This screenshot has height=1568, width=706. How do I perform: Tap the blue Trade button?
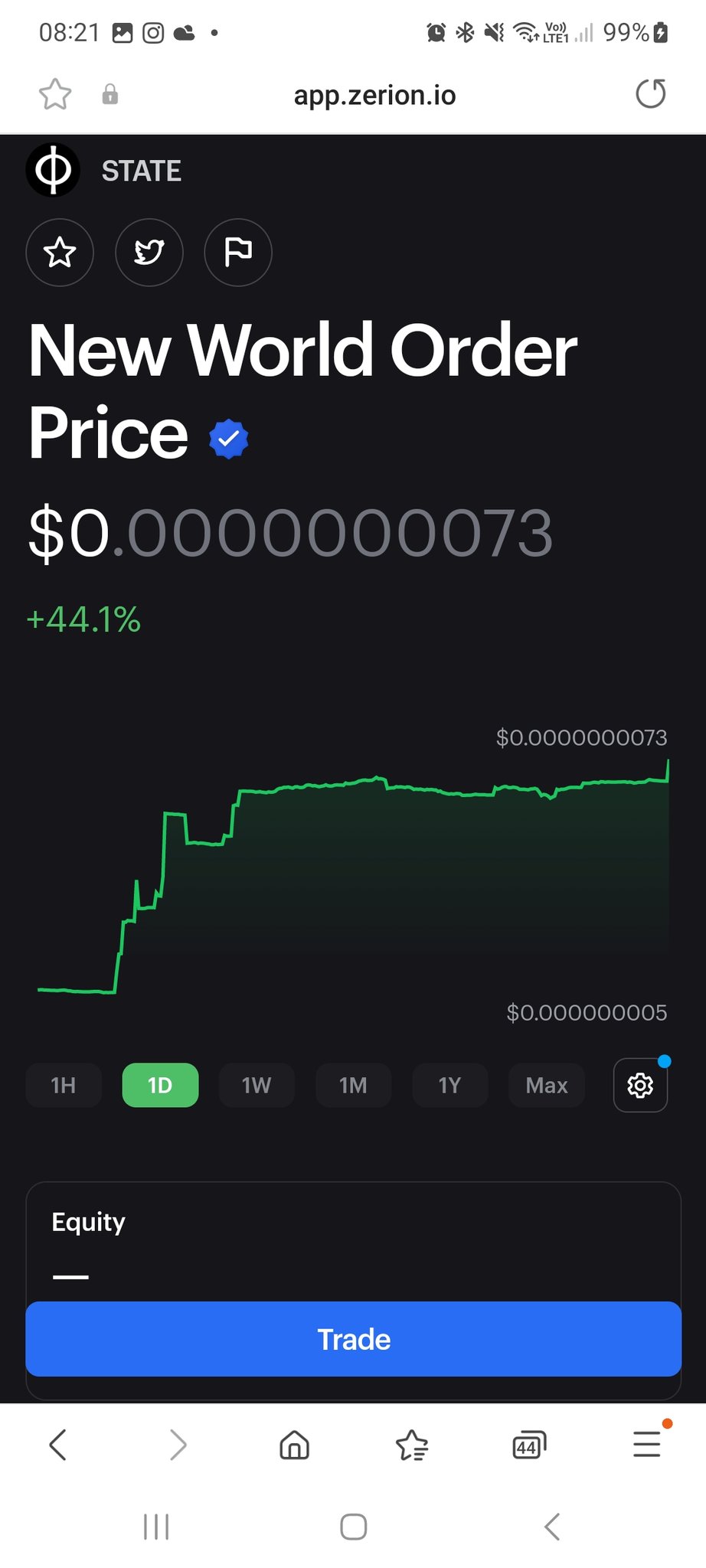(x=353, y=1339)
